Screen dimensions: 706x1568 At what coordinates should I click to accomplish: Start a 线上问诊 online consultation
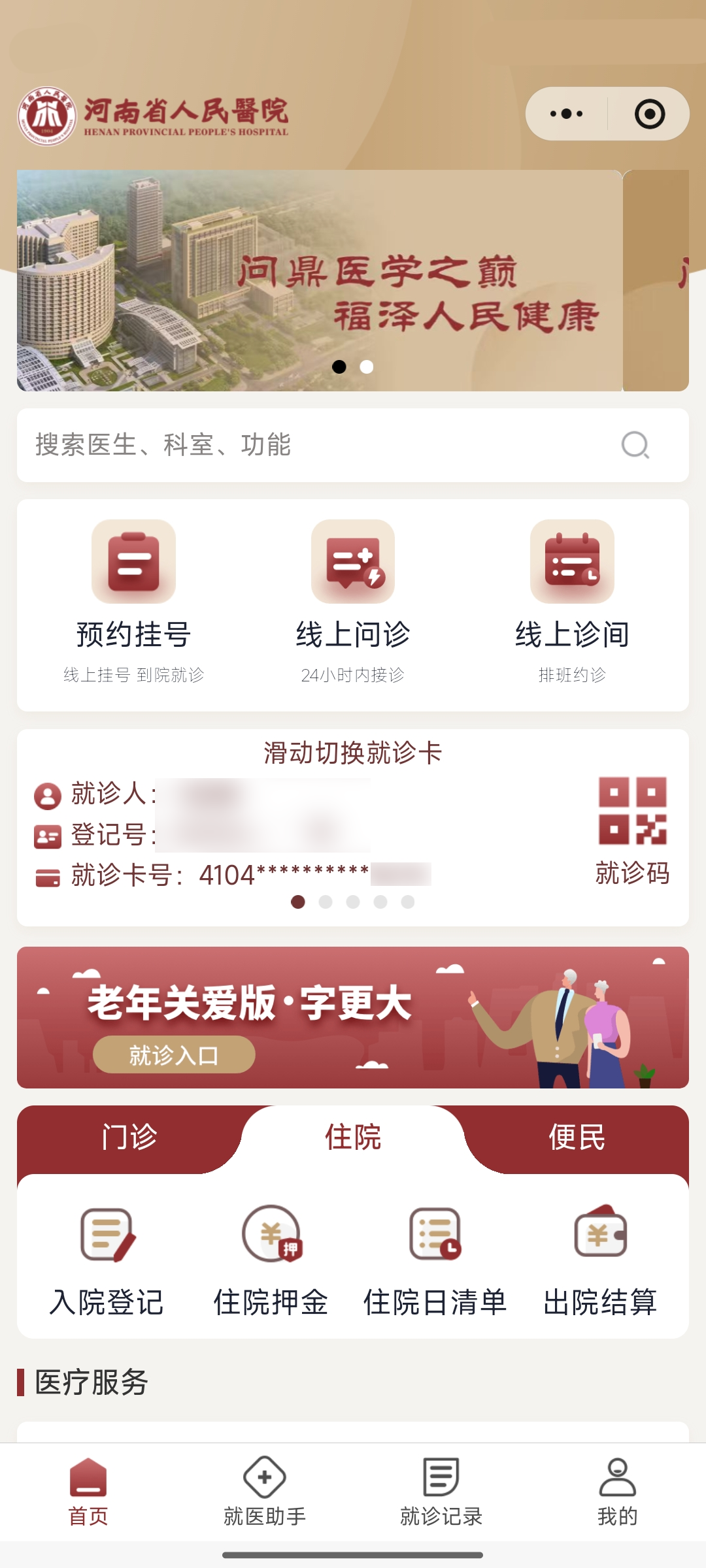pos(353,600)
